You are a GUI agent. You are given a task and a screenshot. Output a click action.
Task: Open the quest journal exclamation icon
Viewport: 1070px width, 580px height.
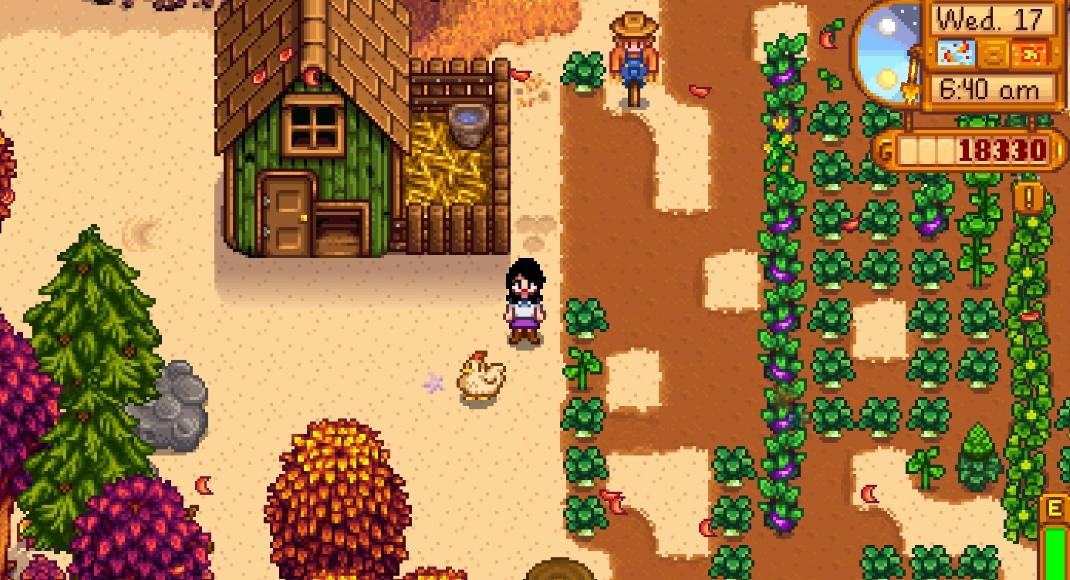1028,197
